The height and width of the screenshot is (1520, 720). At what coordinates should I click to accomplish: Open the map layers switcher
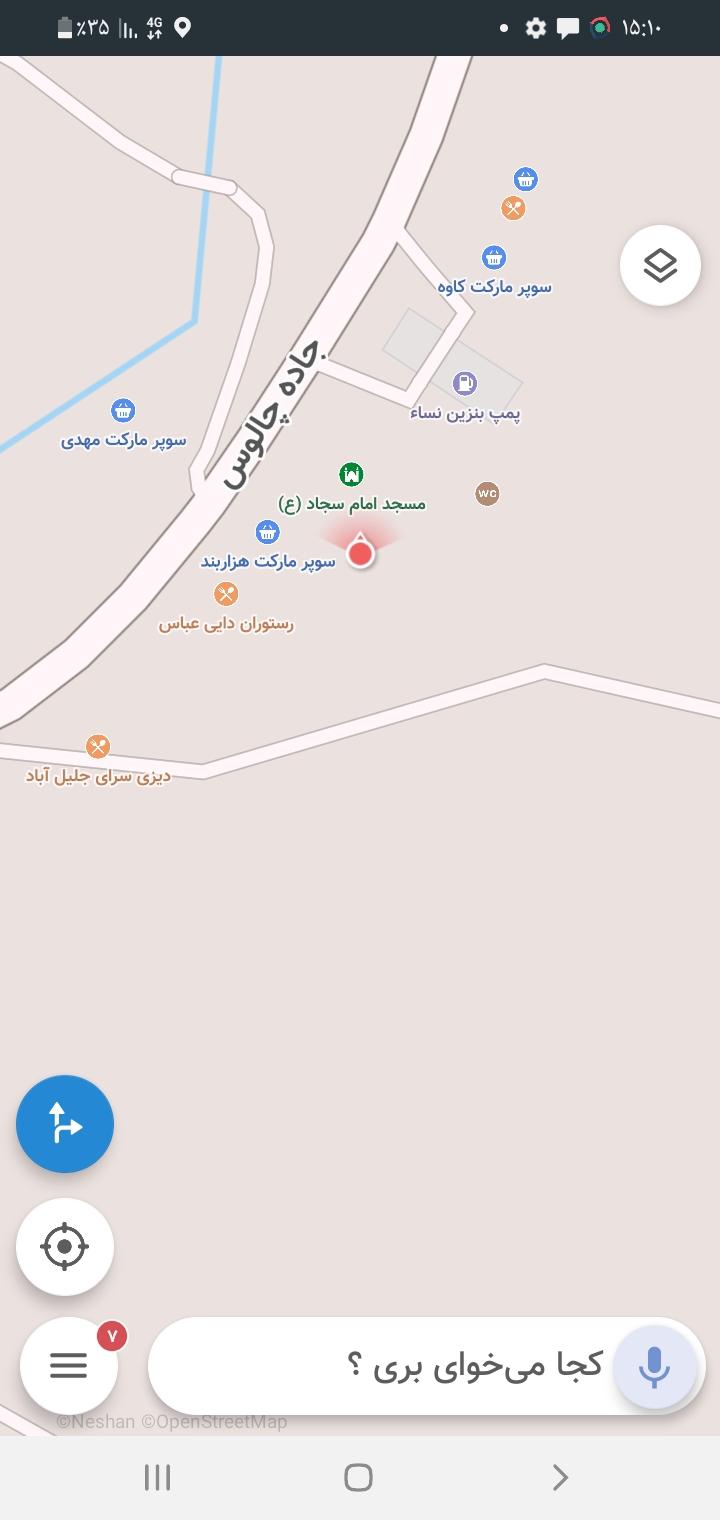(x=660, y=265)
